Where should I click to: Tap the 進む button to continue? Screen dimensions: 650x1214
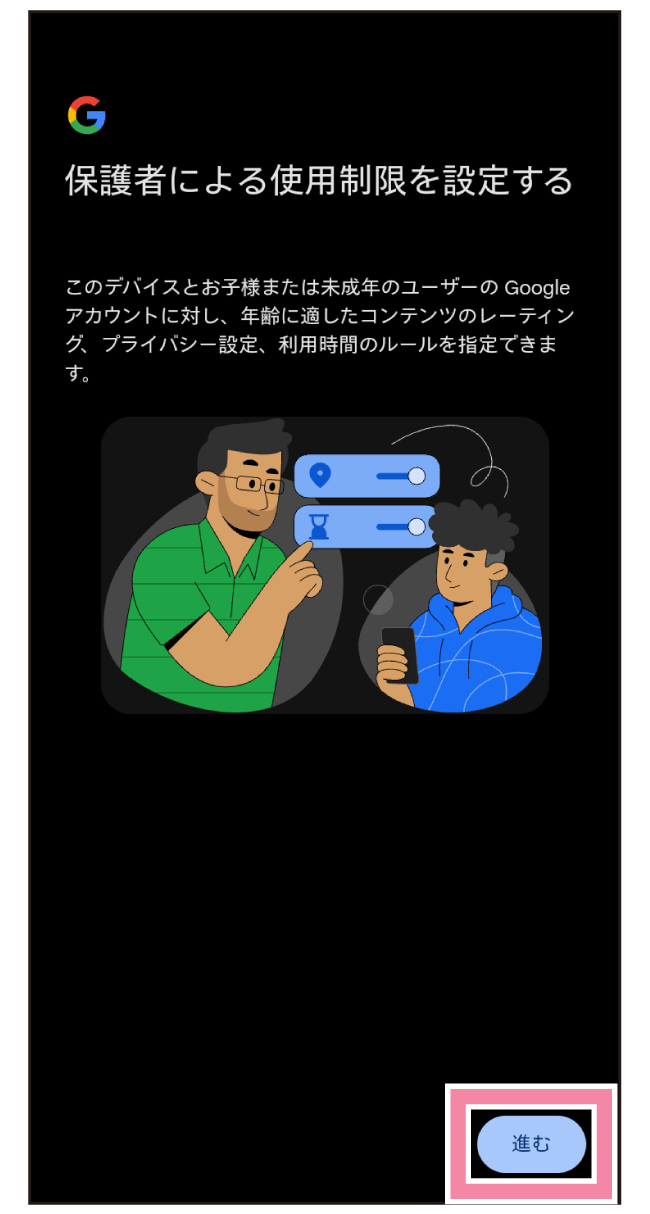click(x=531, y=1144)
